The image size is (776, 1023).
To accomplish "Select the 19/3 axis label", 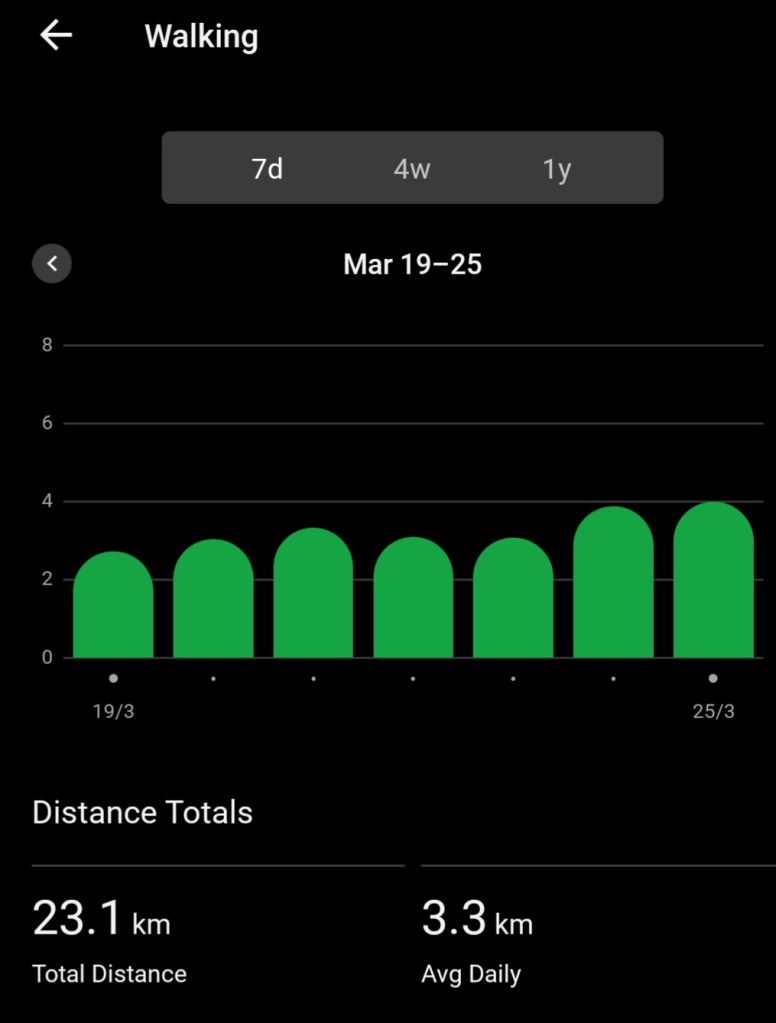I will (x=113, y=711).
